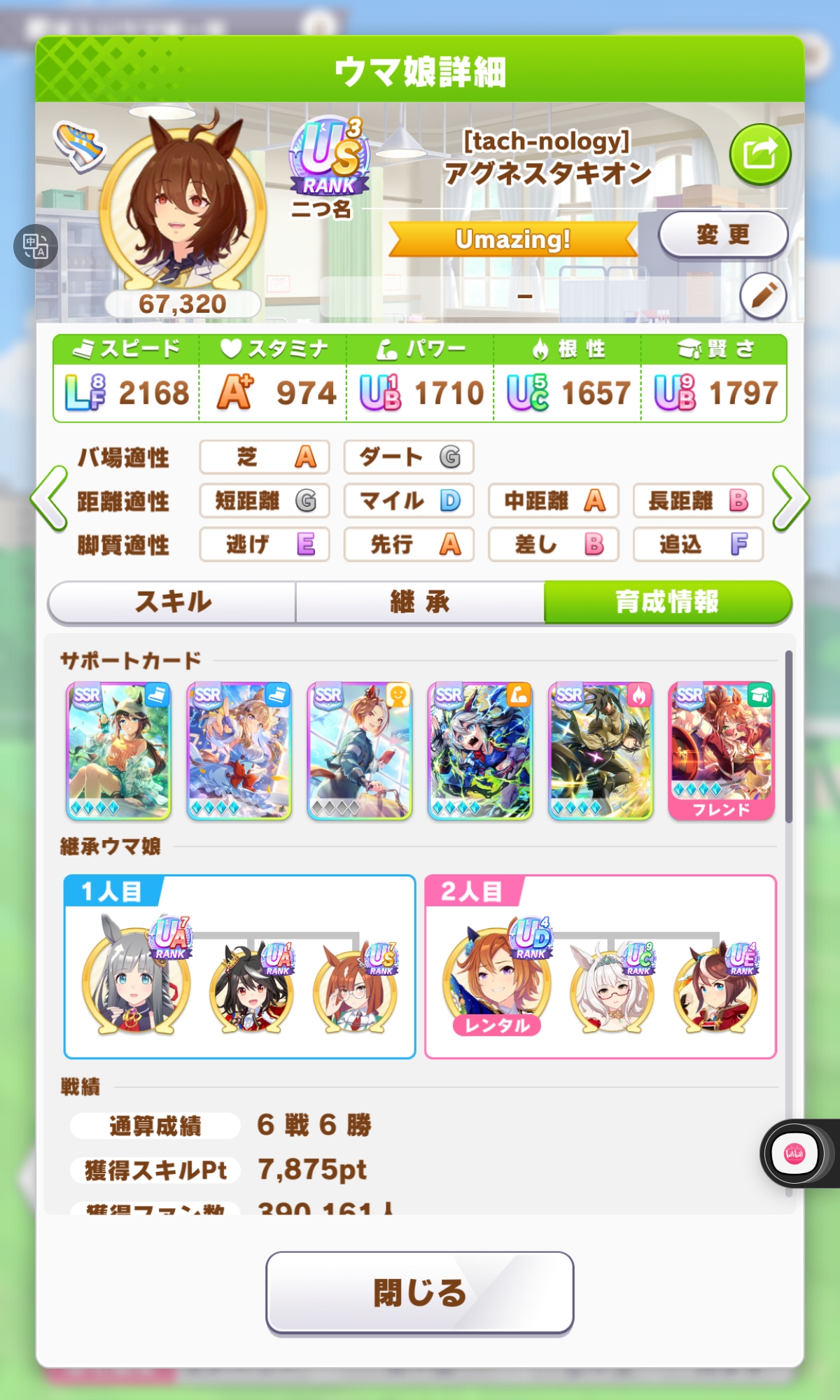Tap the 変更 button
840x1400 pixels.
723,234
